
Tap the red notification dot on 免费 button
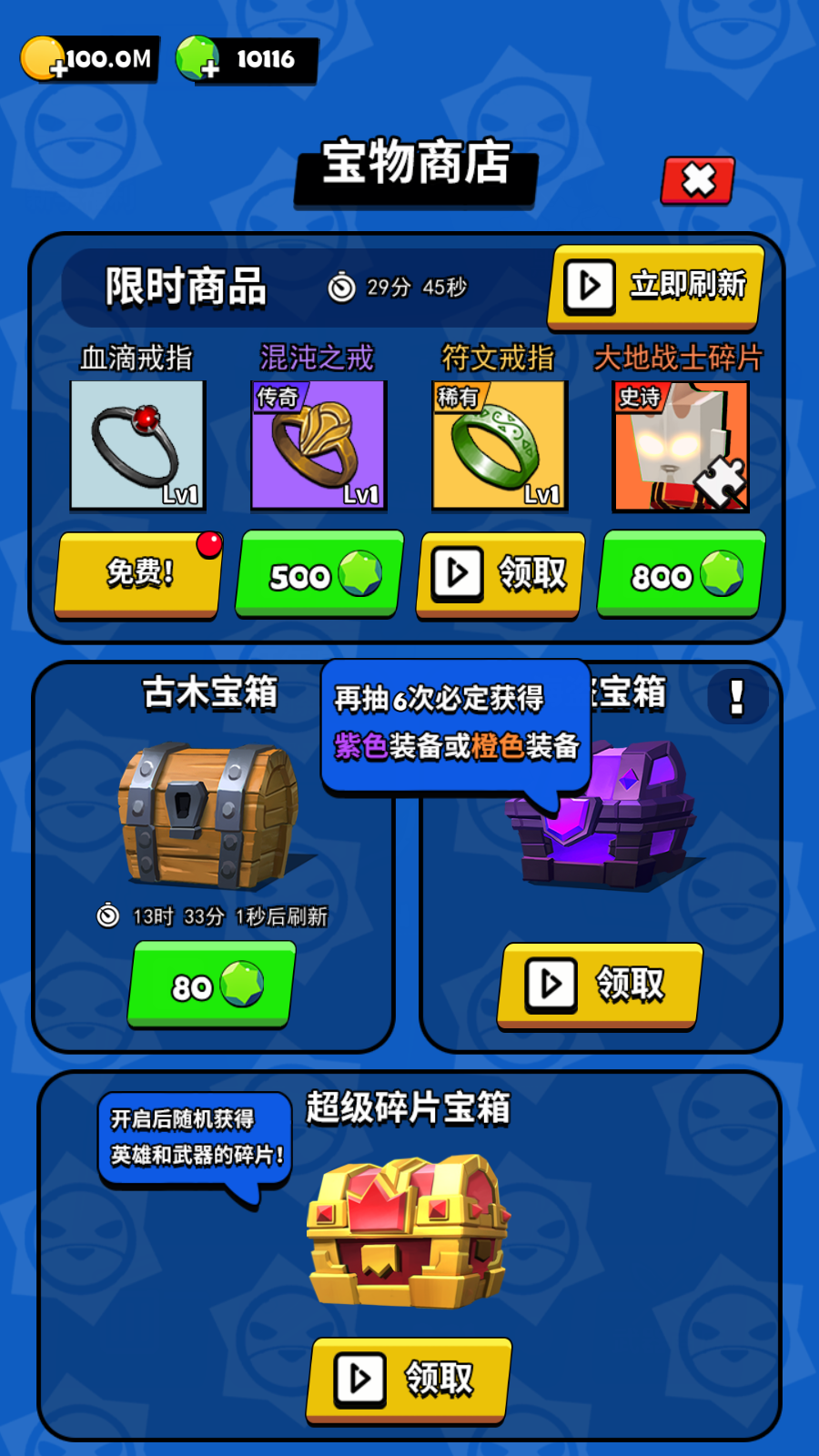210,543
